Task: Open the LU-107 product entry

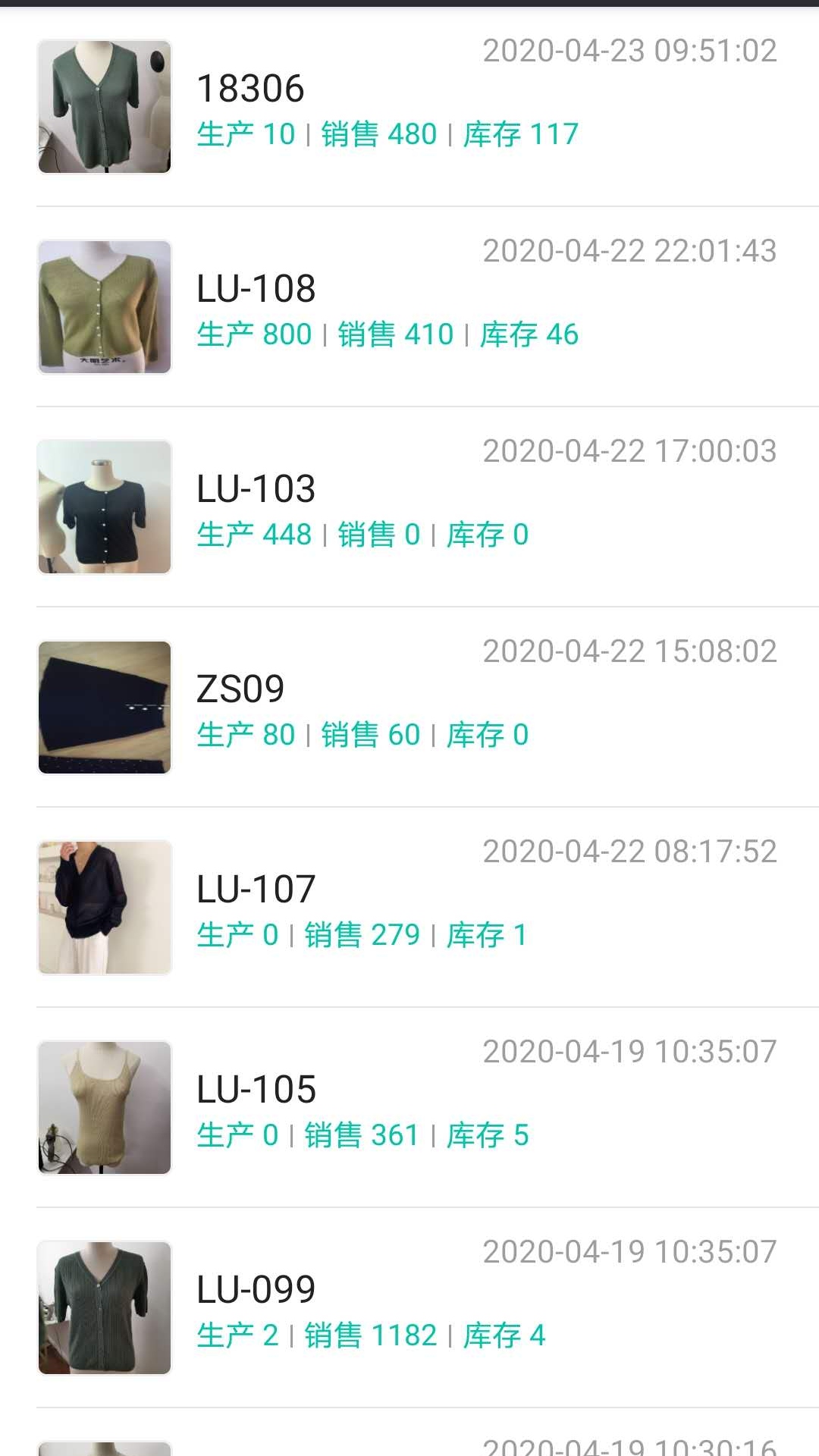Action: (256, 889)
